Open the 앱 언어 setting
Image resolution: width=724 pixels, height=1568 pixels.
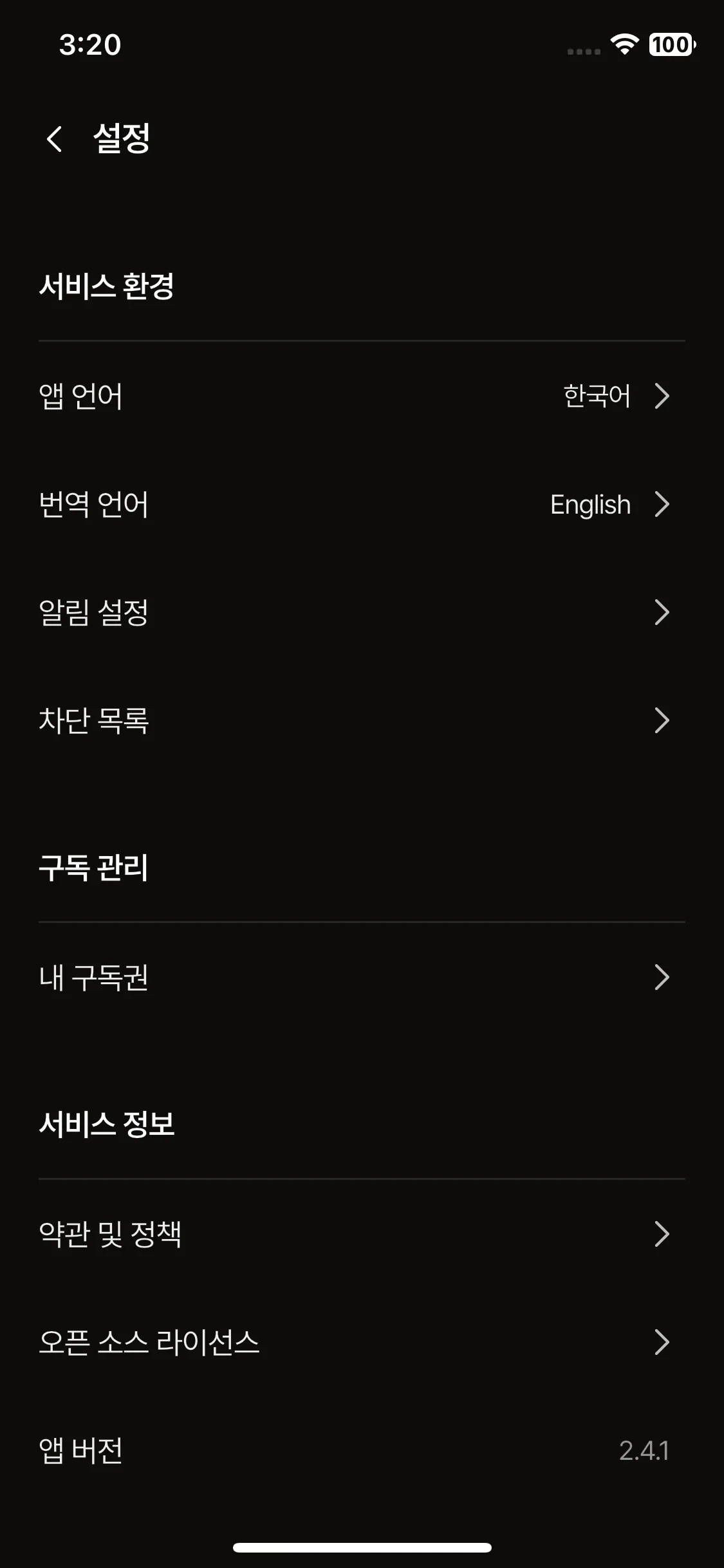(362, 396)
